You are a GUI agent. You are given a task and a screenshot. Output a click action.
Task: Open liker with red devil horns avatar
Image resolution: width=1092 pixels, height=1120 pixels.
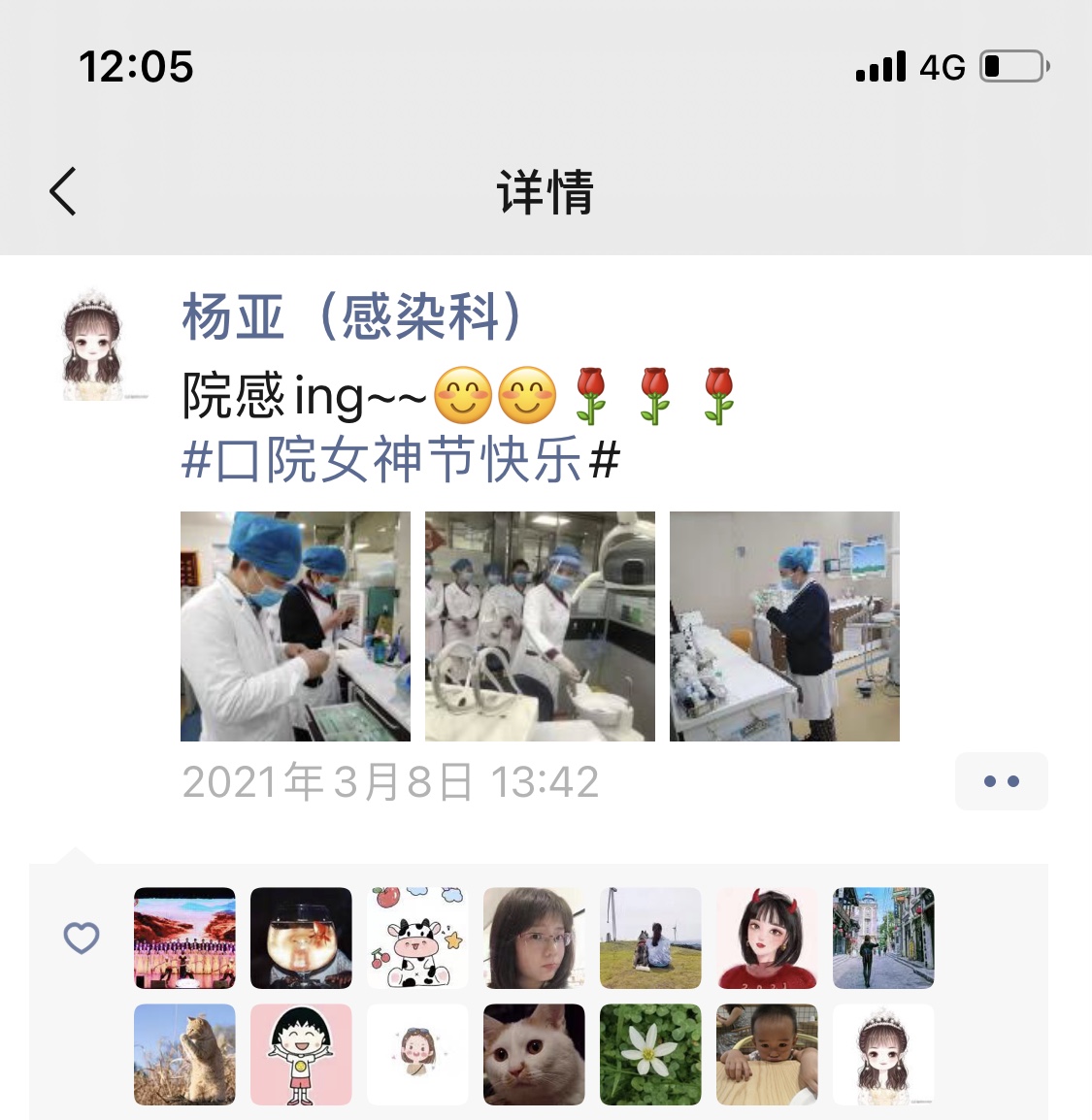[x=767, y=938]
